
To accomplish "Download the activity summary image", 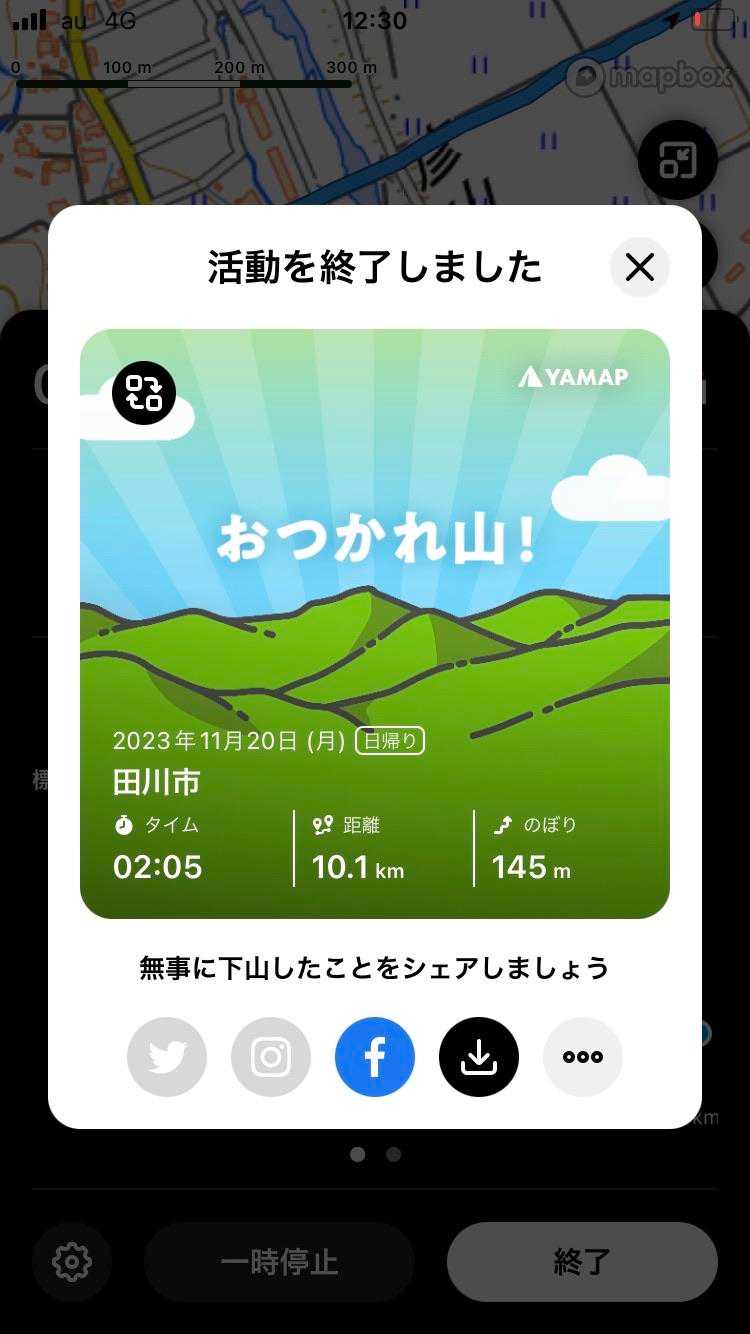I will (479, 1057).
